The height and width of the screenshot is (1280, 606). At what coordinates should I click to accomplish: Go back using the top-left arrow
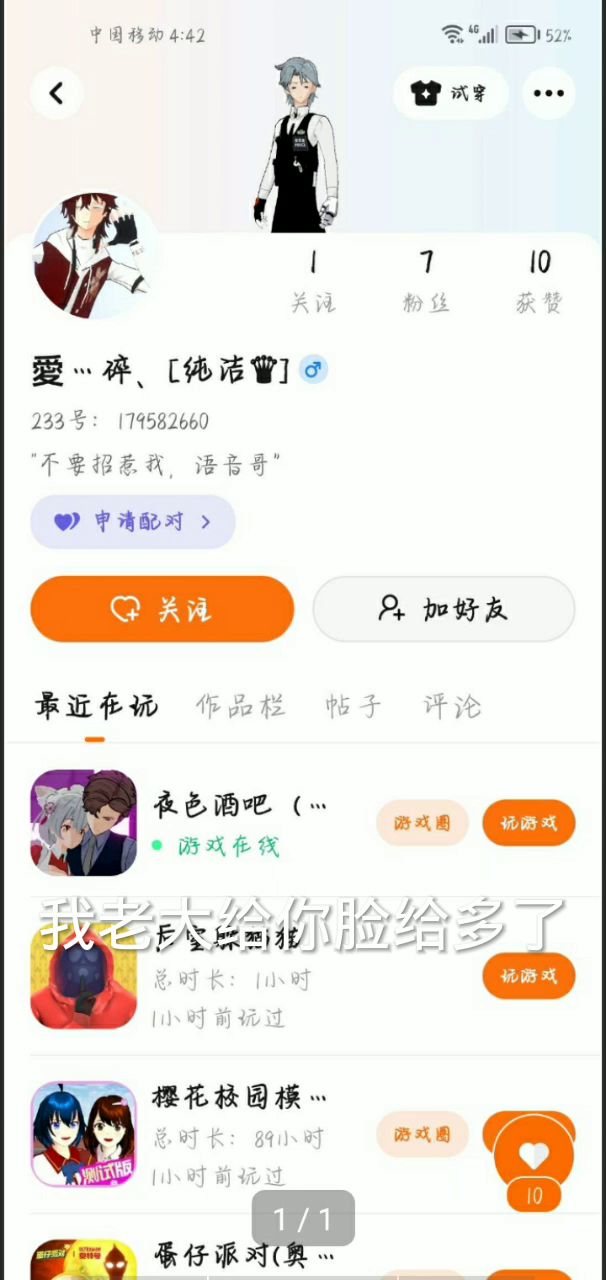coord(56,94)
